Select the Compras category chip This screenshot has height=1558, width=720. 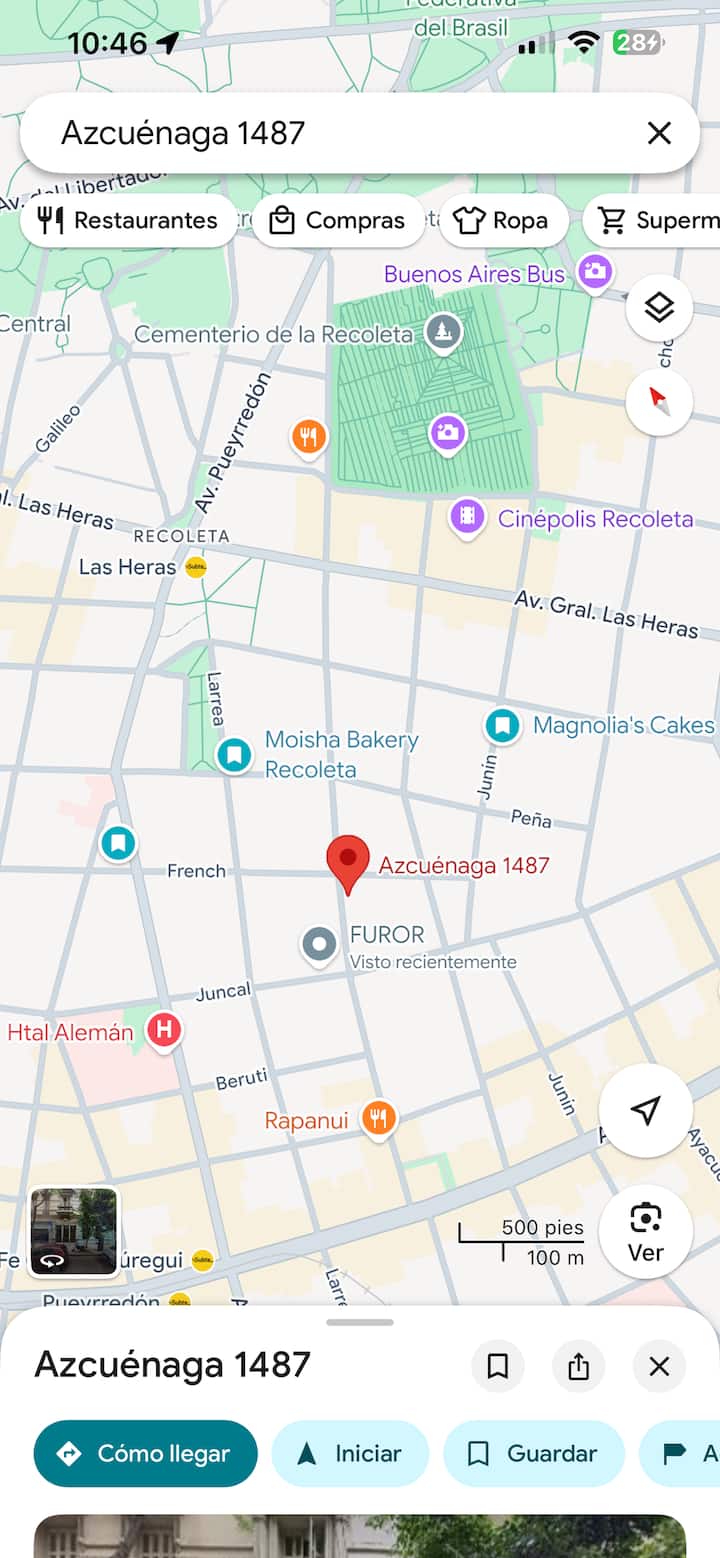338,220
